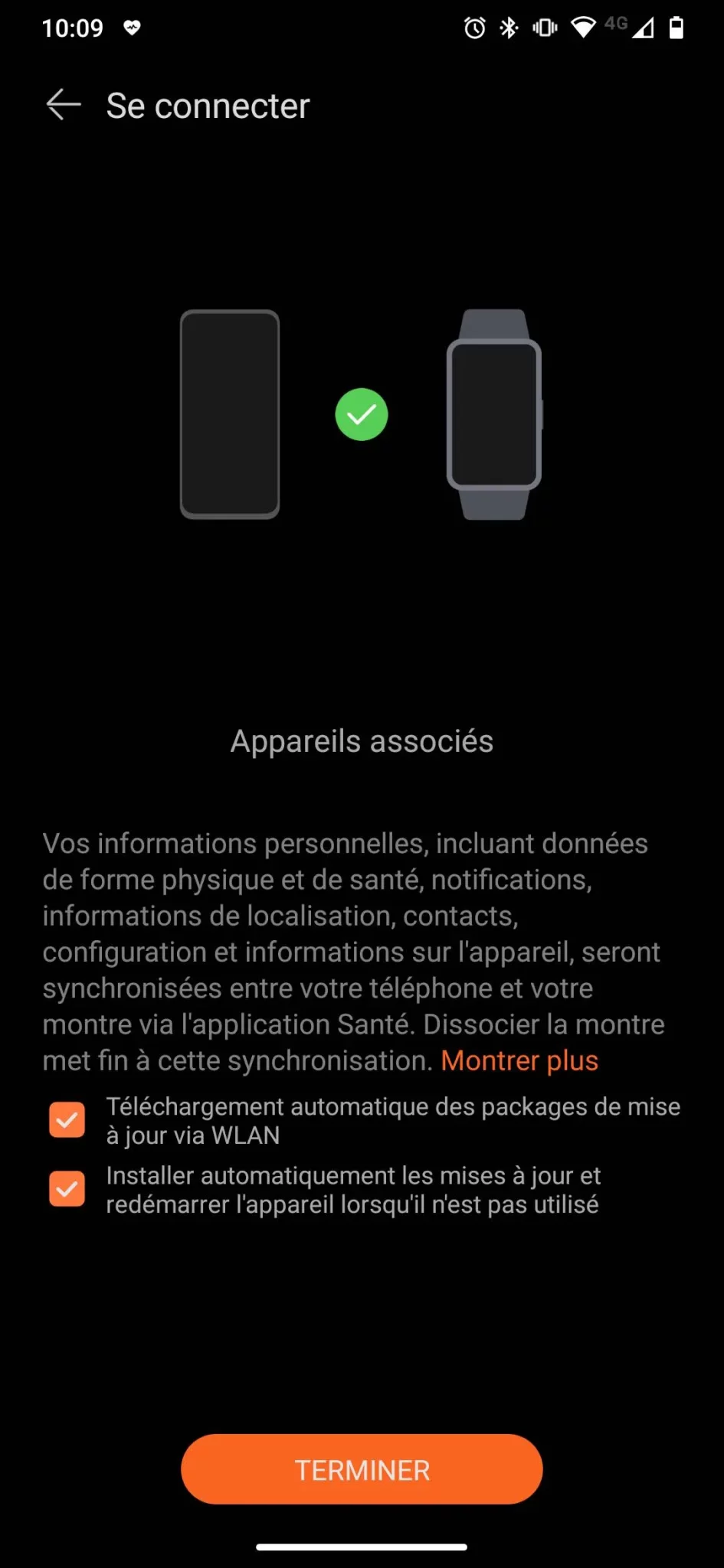Screen dimensions: 724x1568
Task: Go back from Se connecter screen
Action: coord(64,105)
